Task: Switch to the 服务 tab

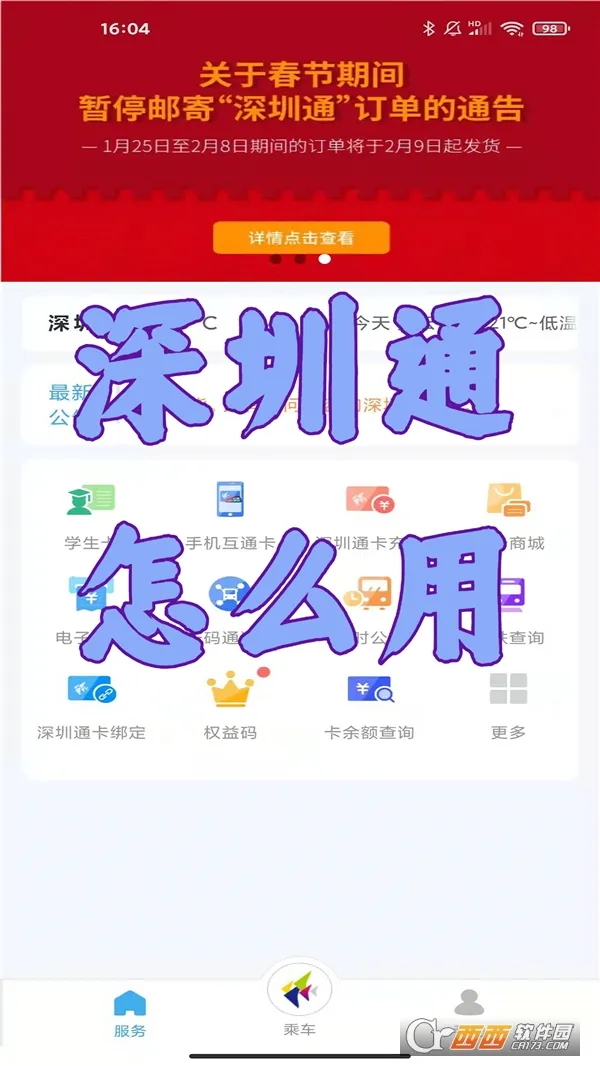Action: 130,1013
